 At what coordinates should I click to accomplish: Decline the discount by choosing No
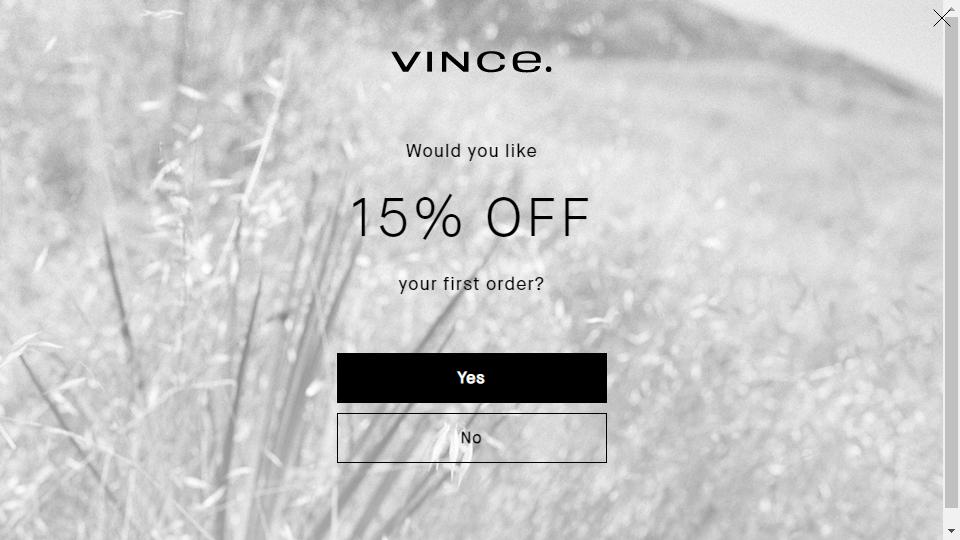click(471, 438)
